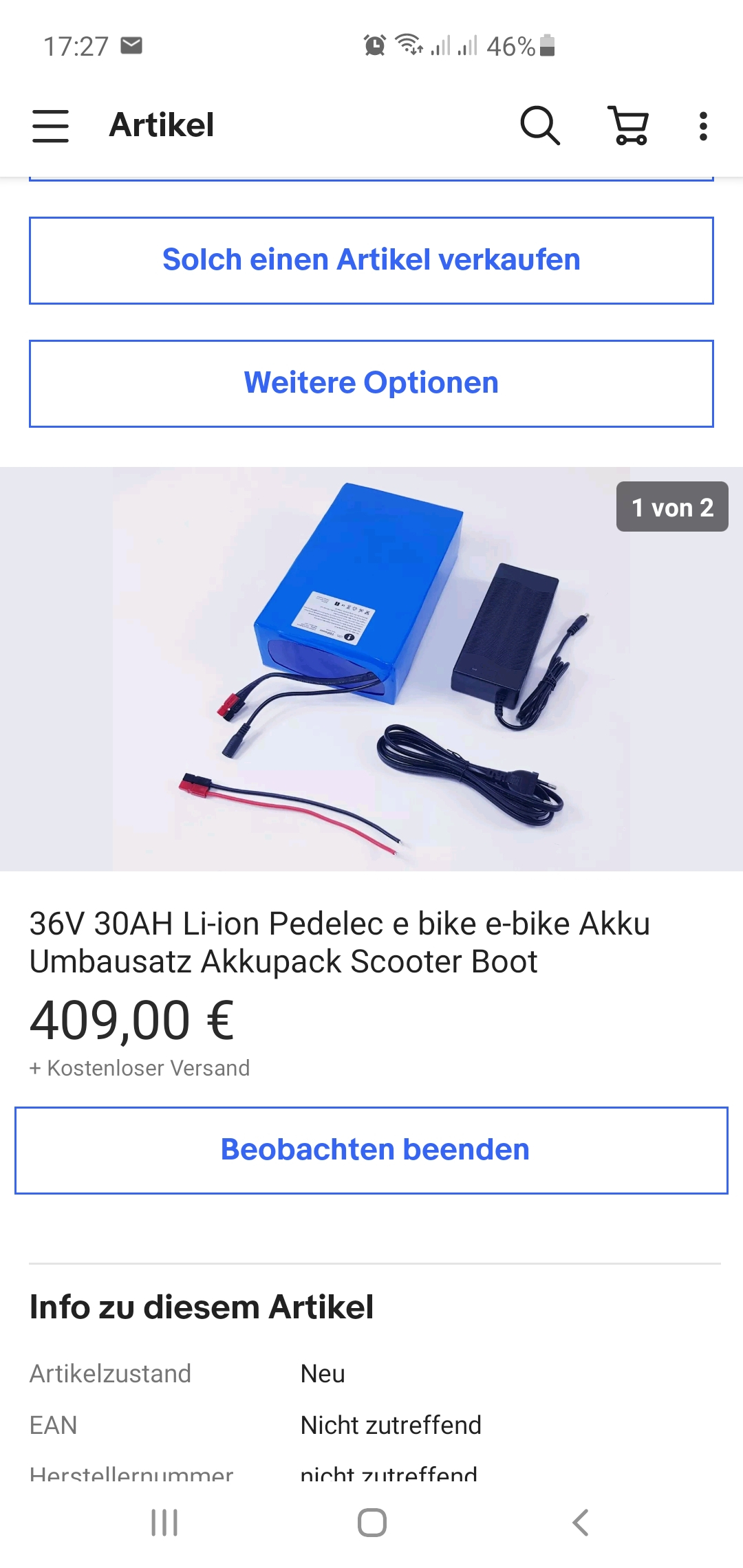Tap Solch einen Artikel verkaufen
Image resolution: width=743 pixels, height=1568 pixels.
tap(371, 261)
